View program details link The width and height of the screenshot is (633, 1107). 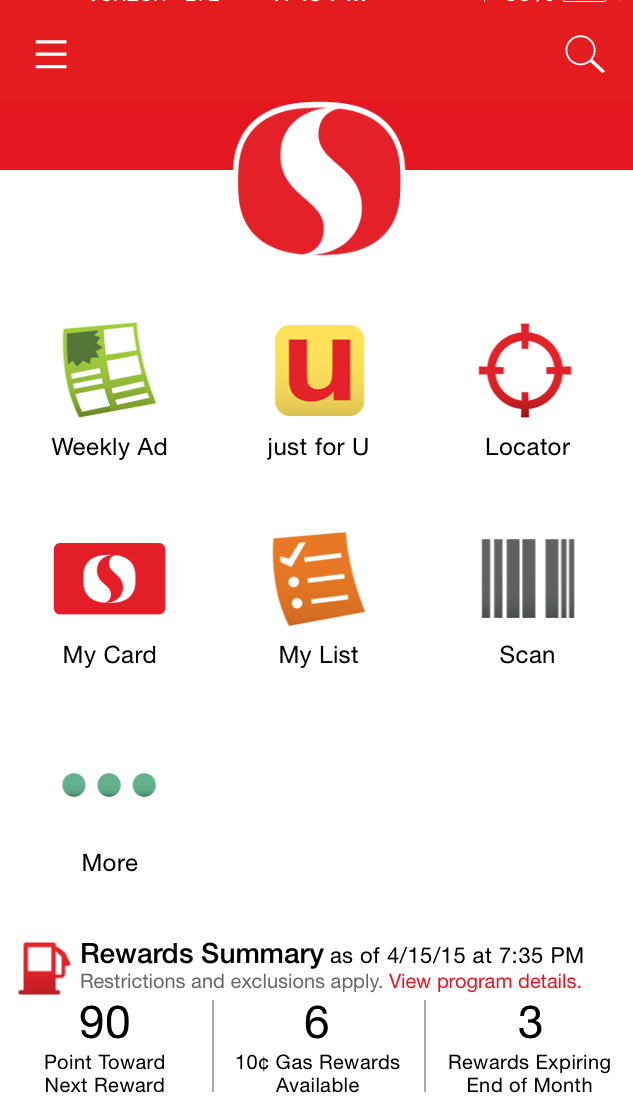[485, 981]
